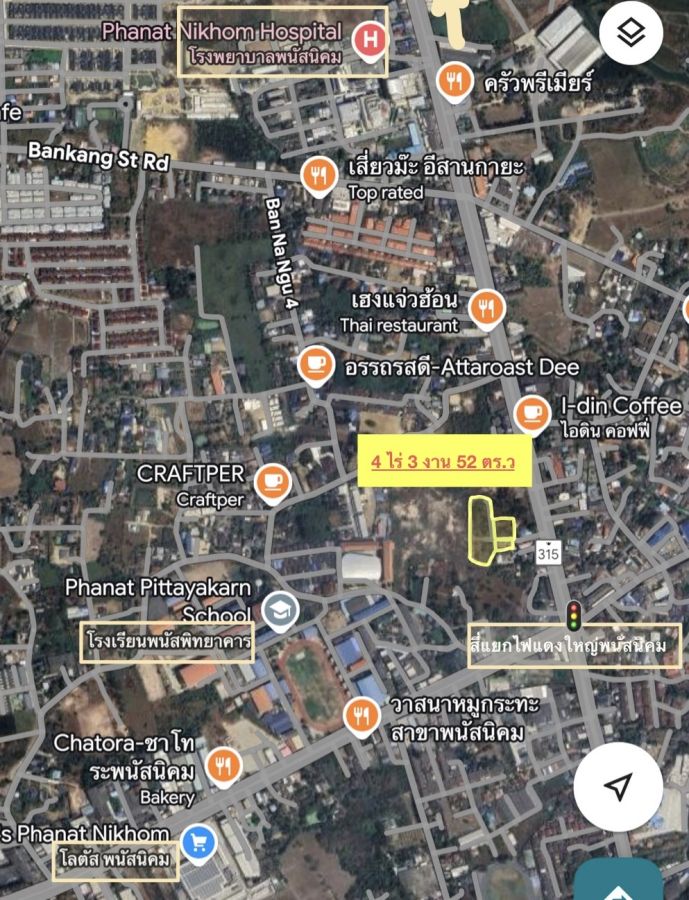
Task: Select the ครัวพรีเมียร์ restaurant pin
Action: [x=455, y=82]
